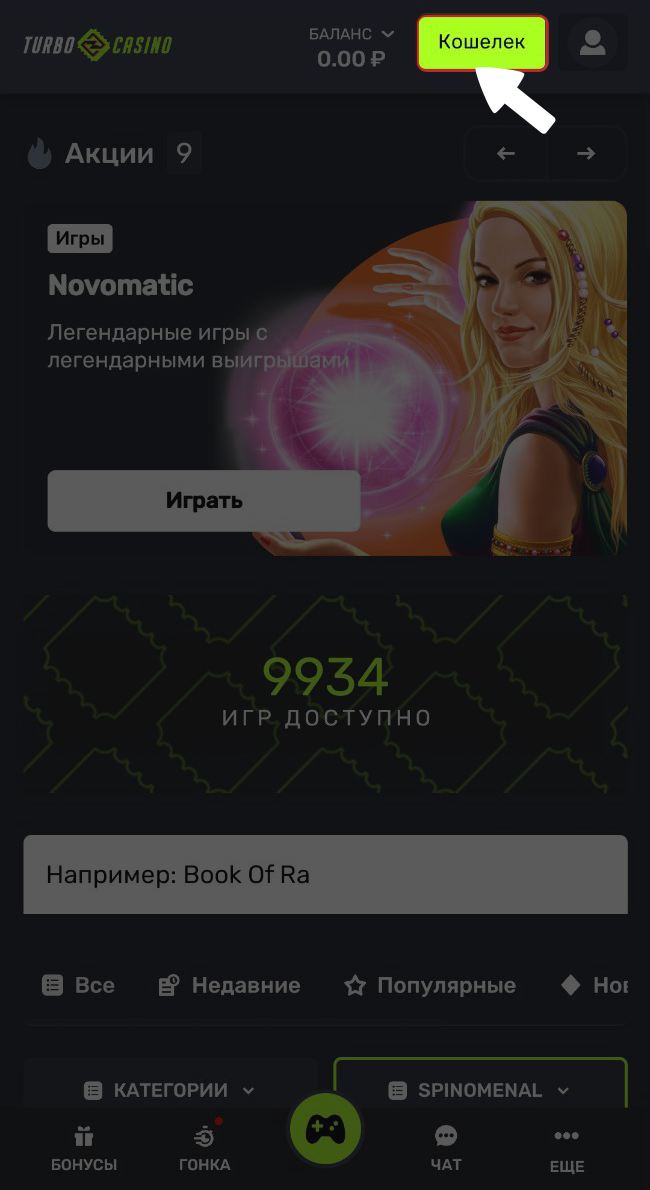Open the Бонусы tab
The width and height of the screenshot is (650, 1190).
point(84,1148)
